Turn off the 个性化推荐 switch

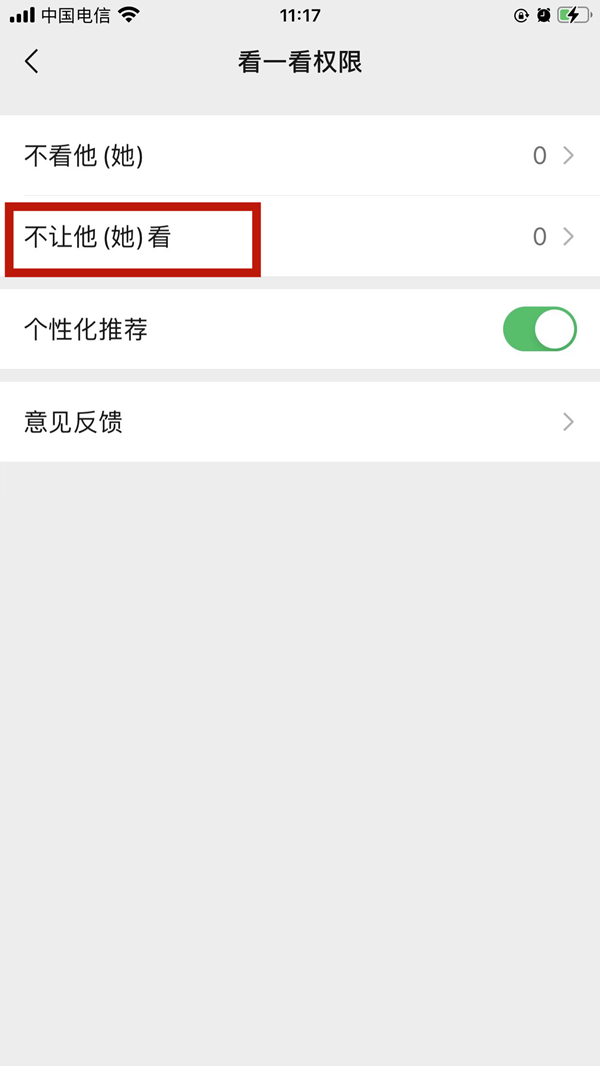(x=540, y=329)
